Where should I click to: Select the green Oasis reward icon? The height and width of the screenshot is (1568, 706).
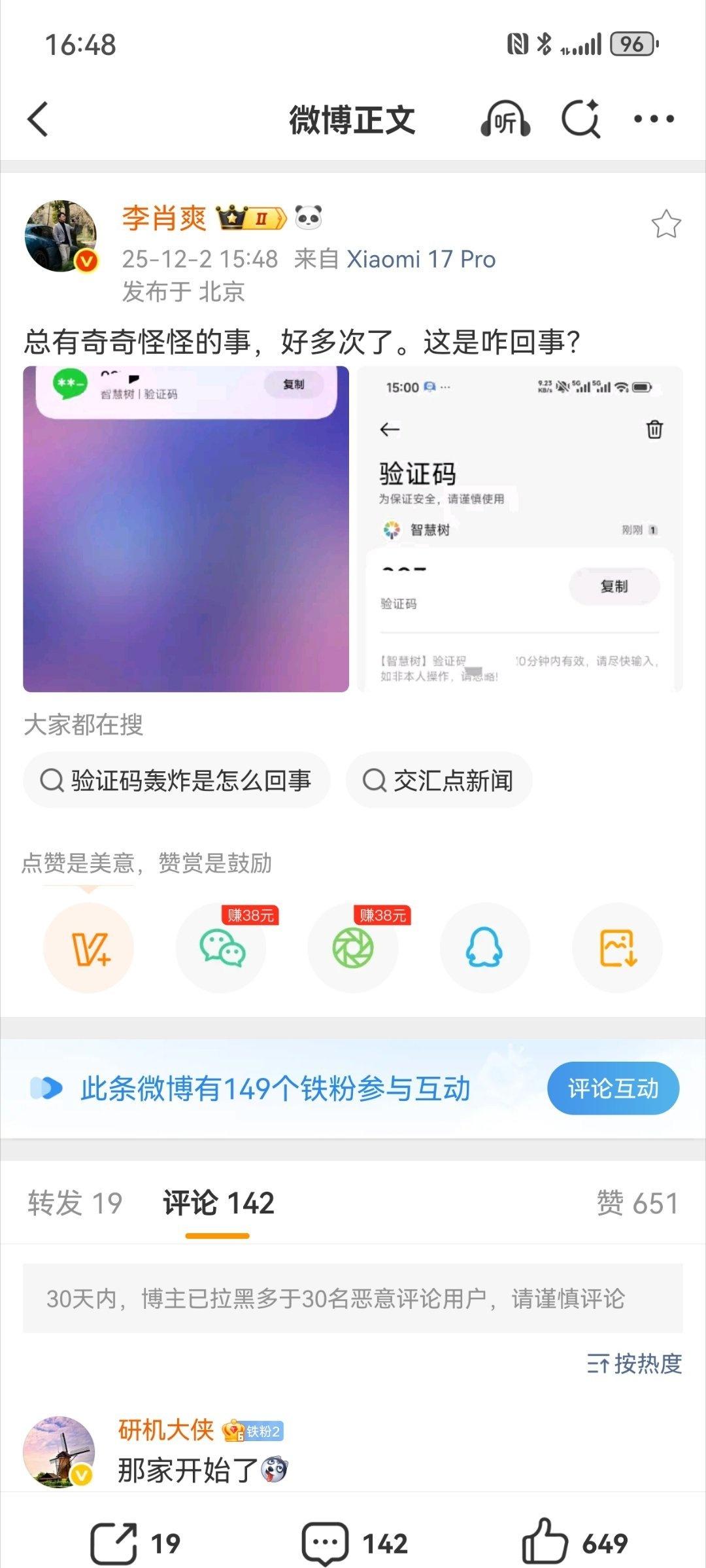353,949
